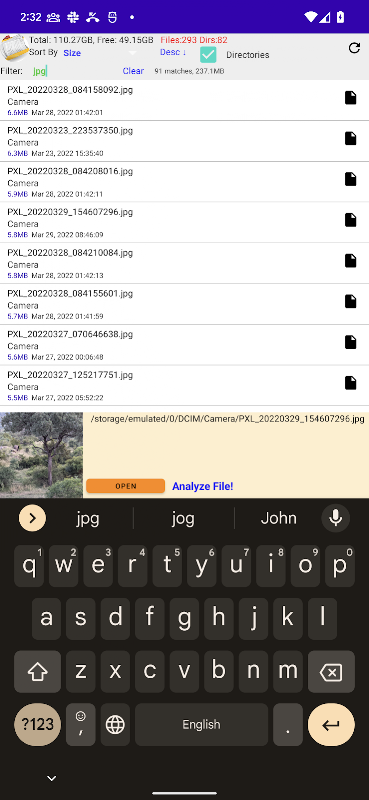Open file PXL_20220323_223537350.jpg
The image size is (369, 800).
click(184, 141)
